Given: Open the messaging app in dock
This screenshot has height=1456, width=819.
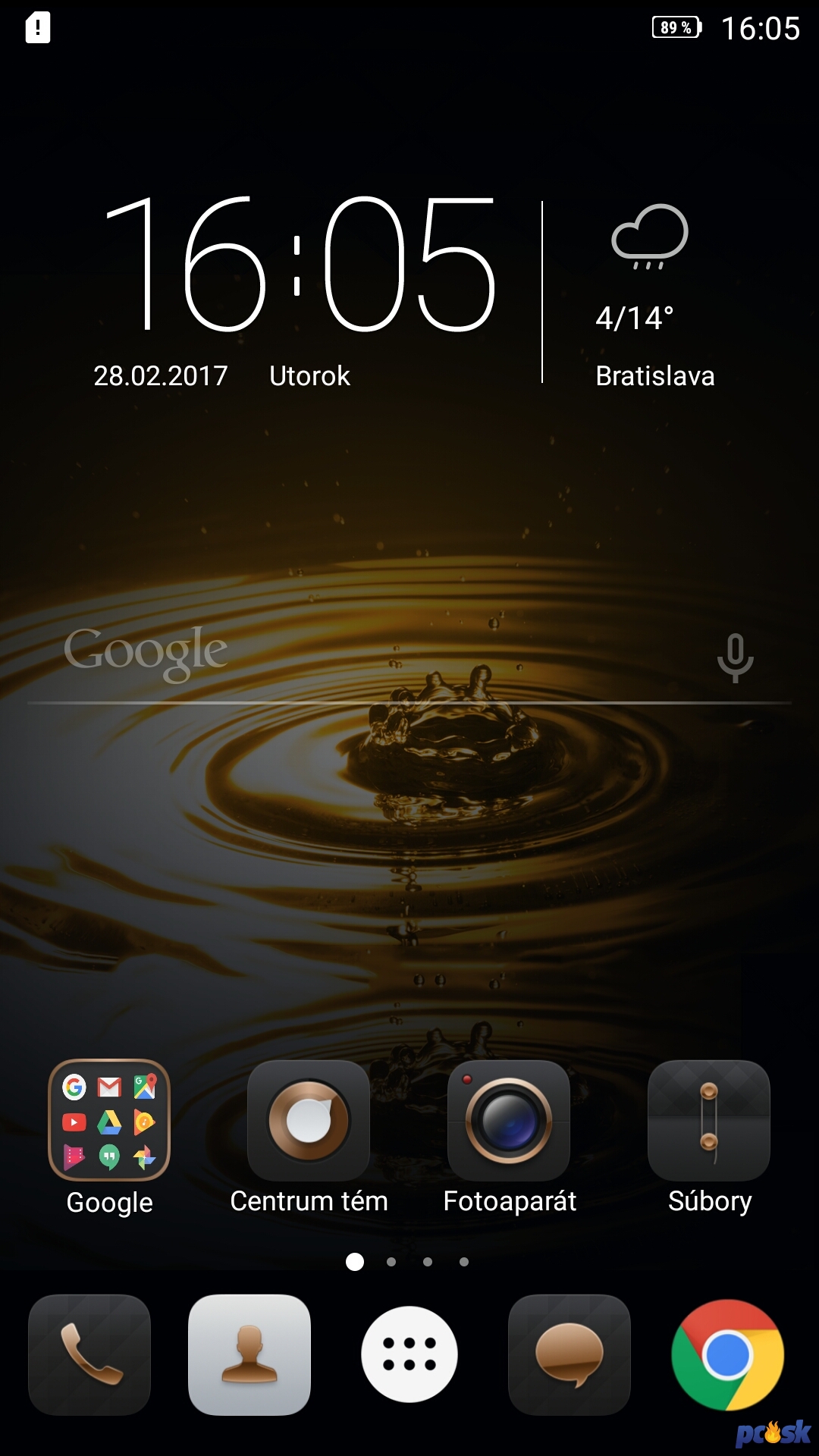Looking at the screenshot, I should coord(570,1354).
